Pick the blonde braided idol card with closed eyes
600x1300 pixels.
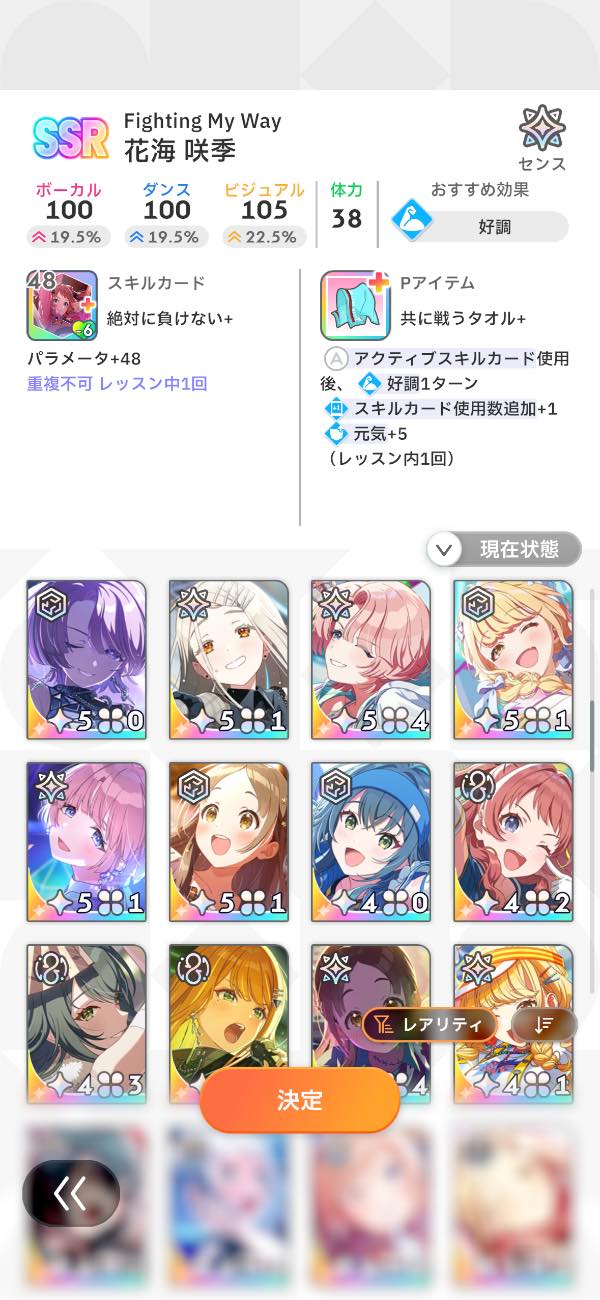pyautogui.click(x=513, y=660)
